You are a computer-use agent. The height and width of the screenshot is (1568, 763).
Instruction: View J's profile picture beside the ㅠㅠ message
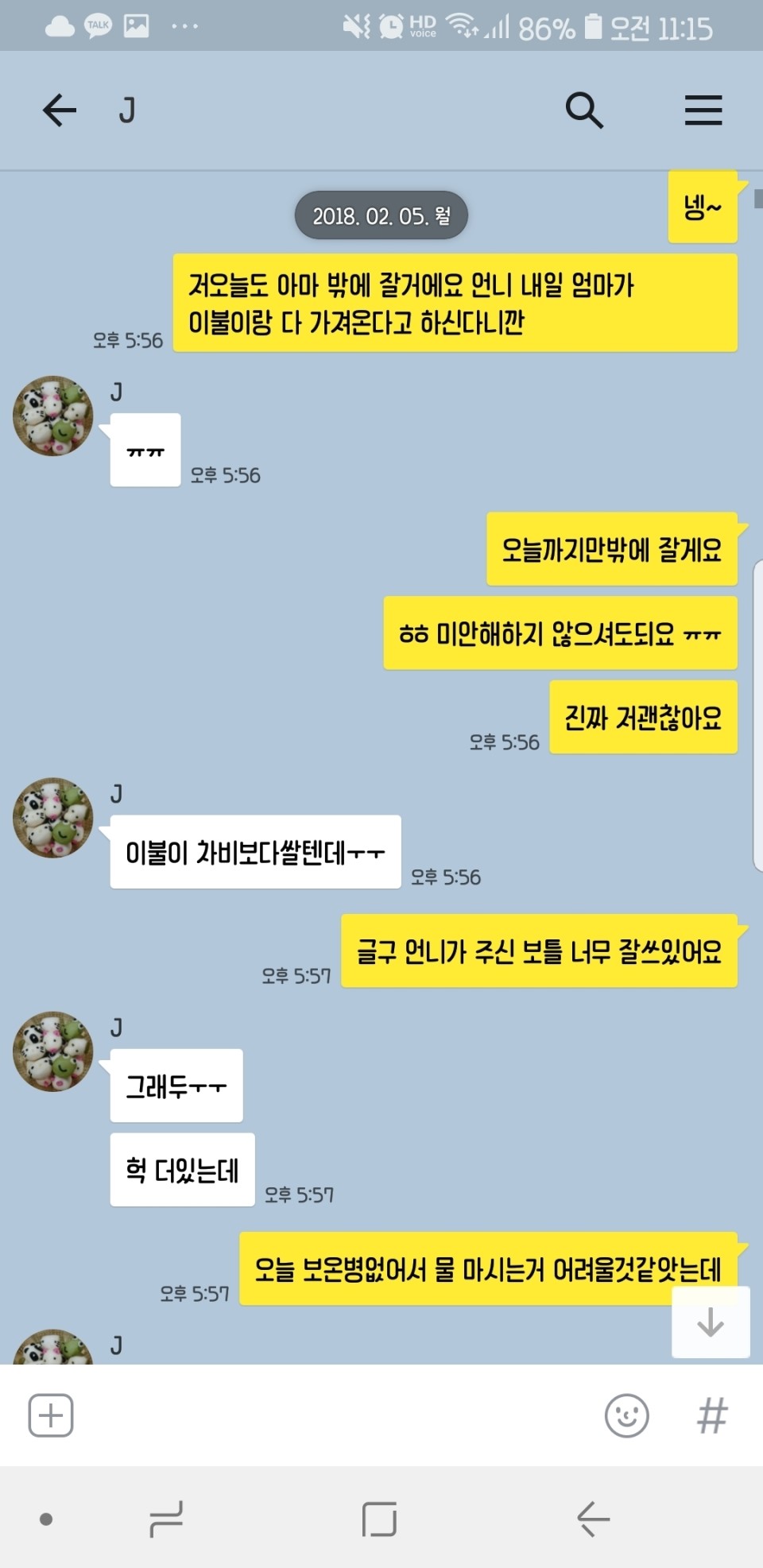click(53, 416)
